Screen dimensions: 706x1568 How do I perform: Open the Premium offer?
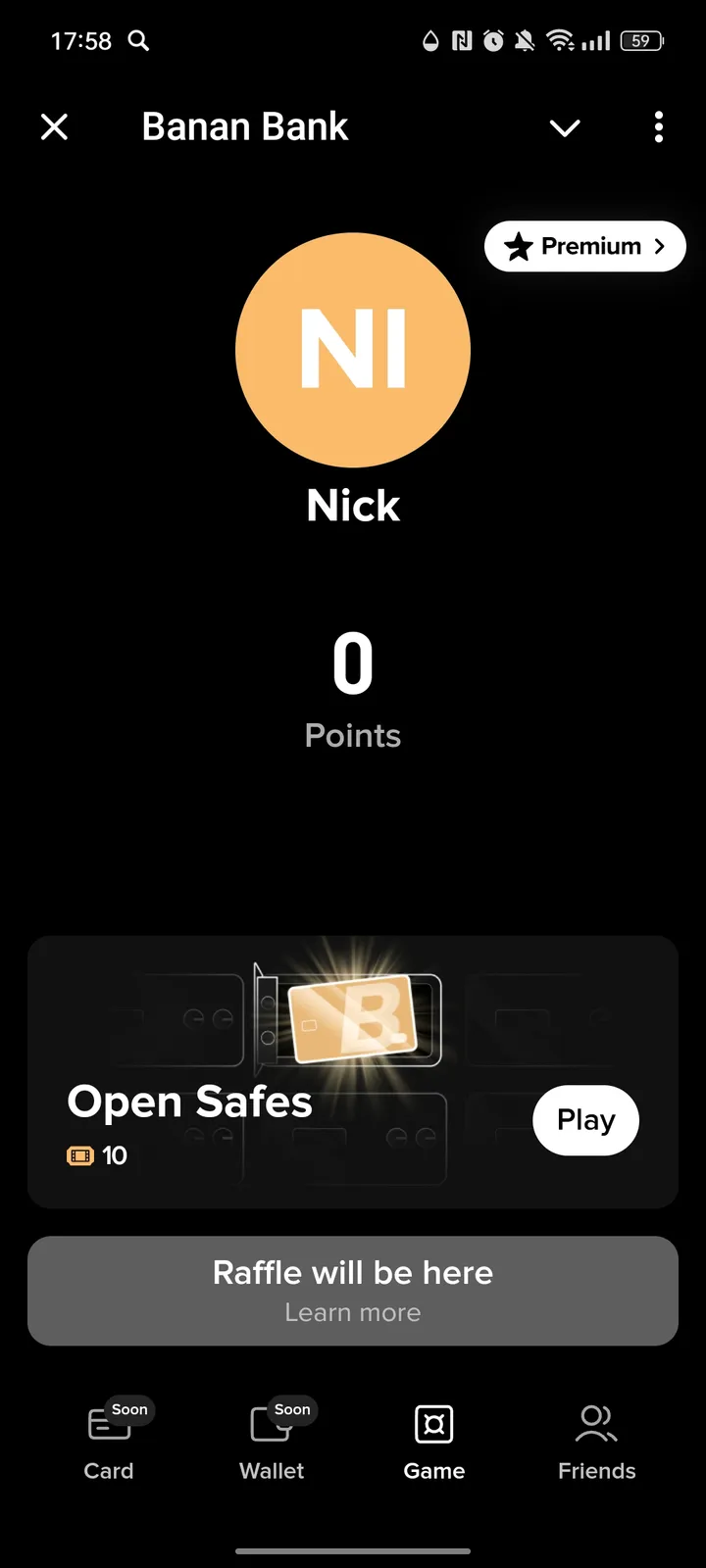584,246
